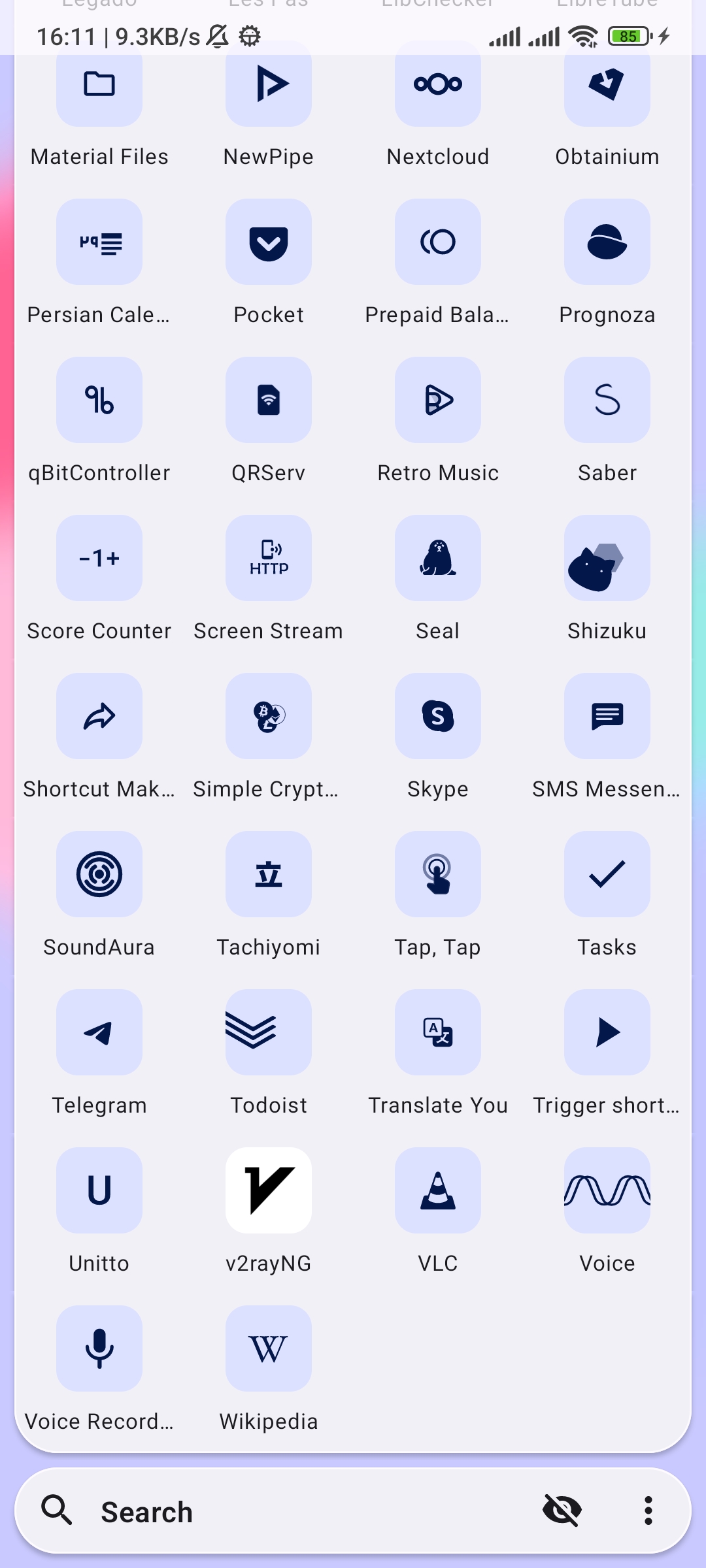Open Material Files
This screenshot has height=1568, width=706.
click(99, 84)
